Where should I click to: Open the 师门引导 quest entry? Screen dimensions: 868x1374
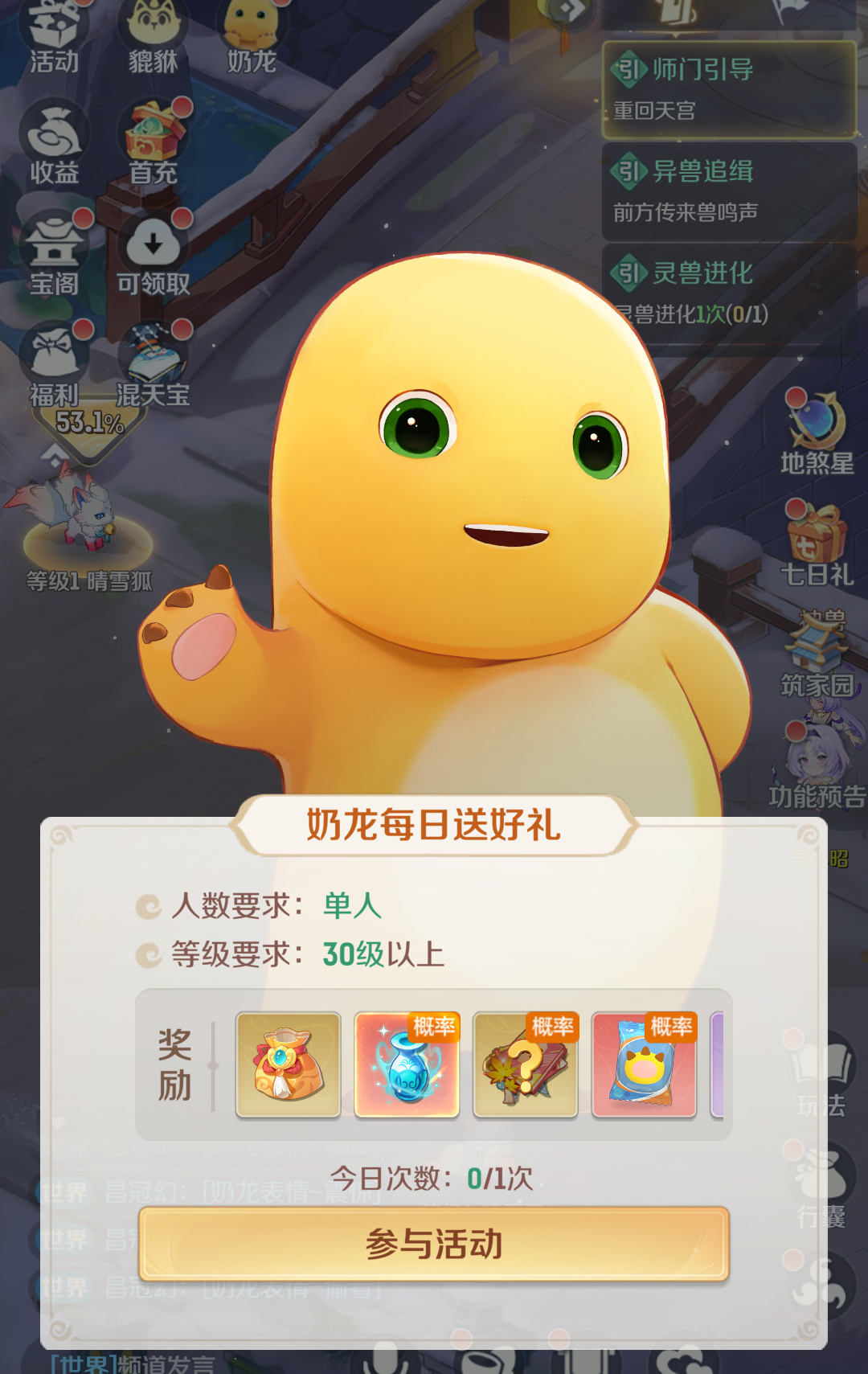point(728,89)
